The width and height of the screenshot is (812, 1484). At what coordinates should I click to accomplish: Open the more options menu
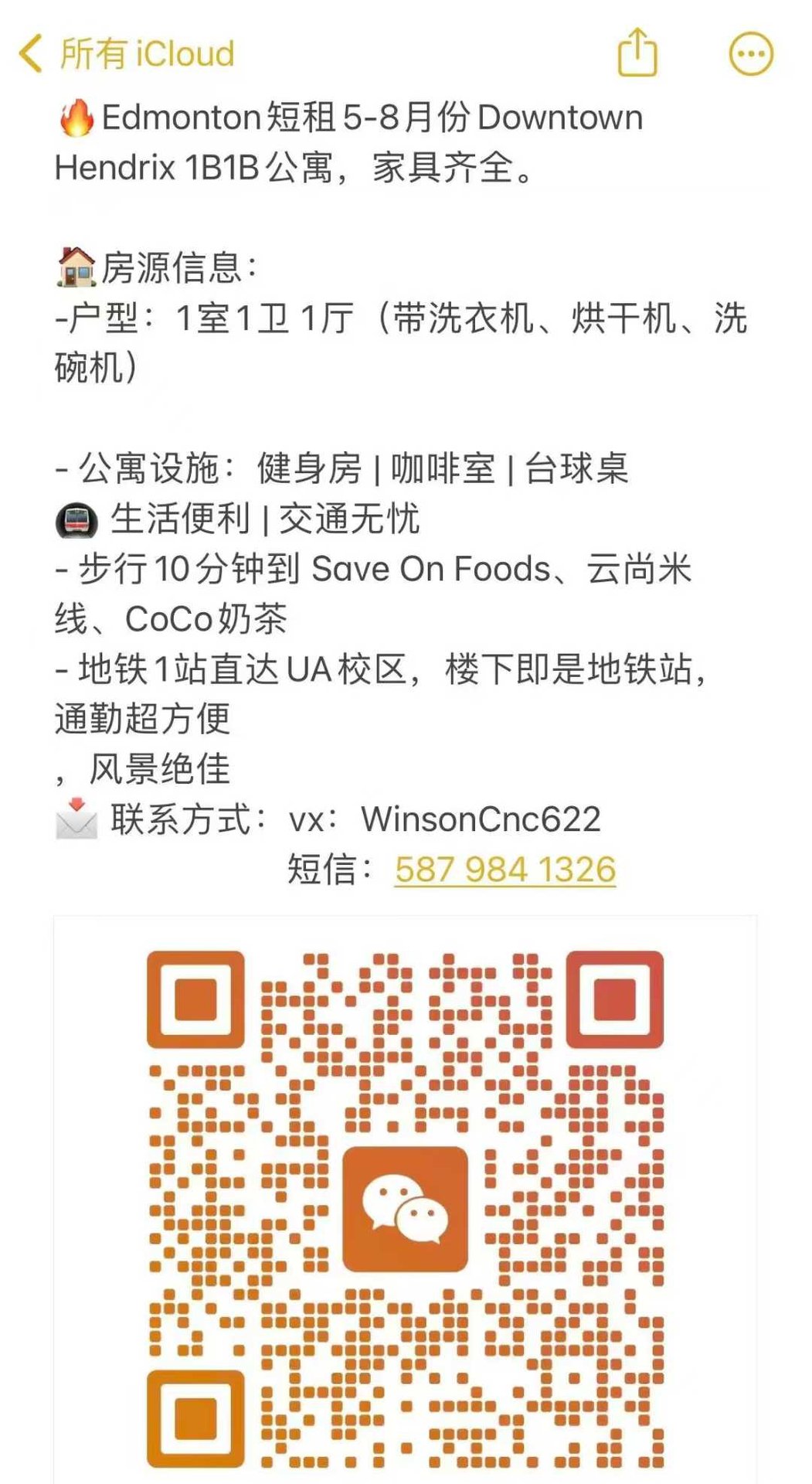[x=751, y=54]
